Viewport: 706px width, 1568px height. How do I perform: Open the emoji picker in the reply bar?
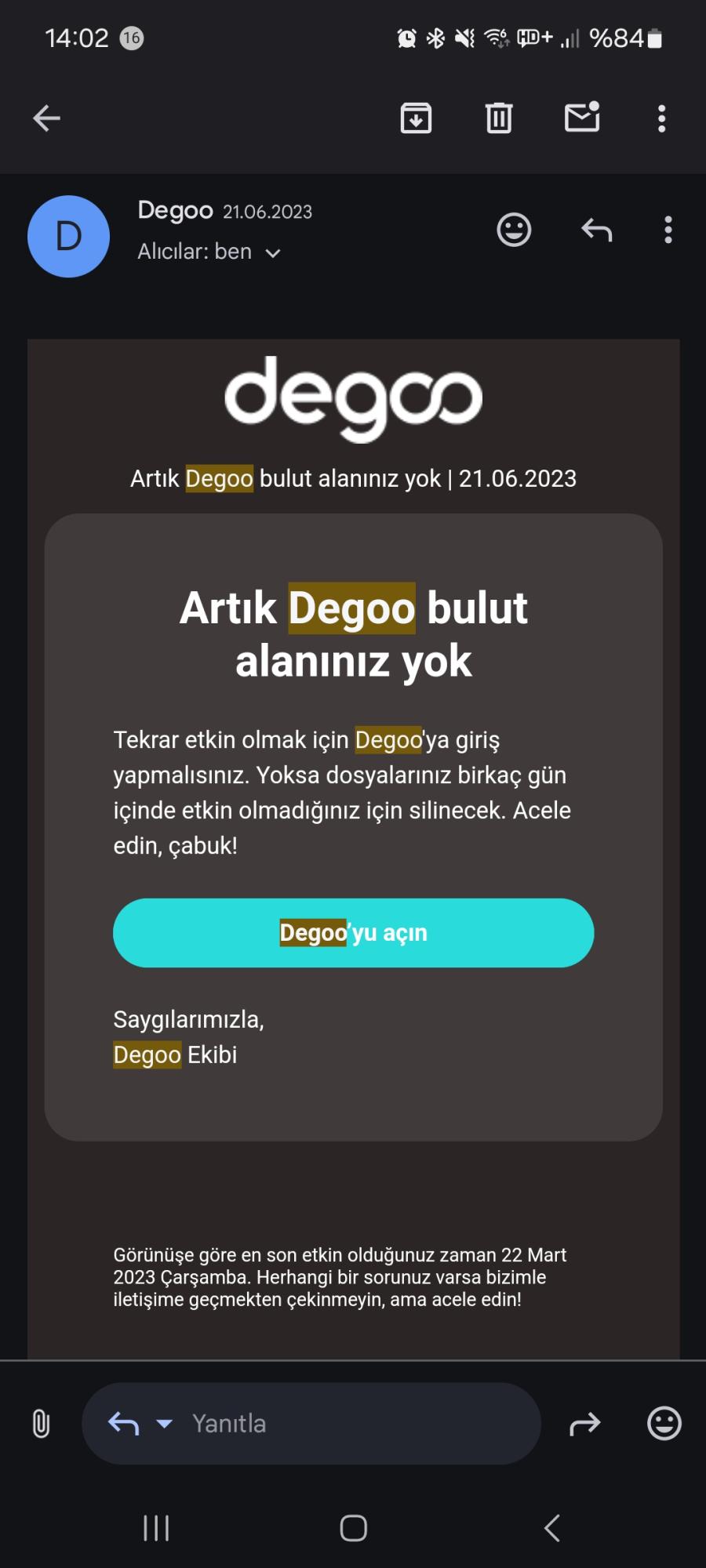663,1424
